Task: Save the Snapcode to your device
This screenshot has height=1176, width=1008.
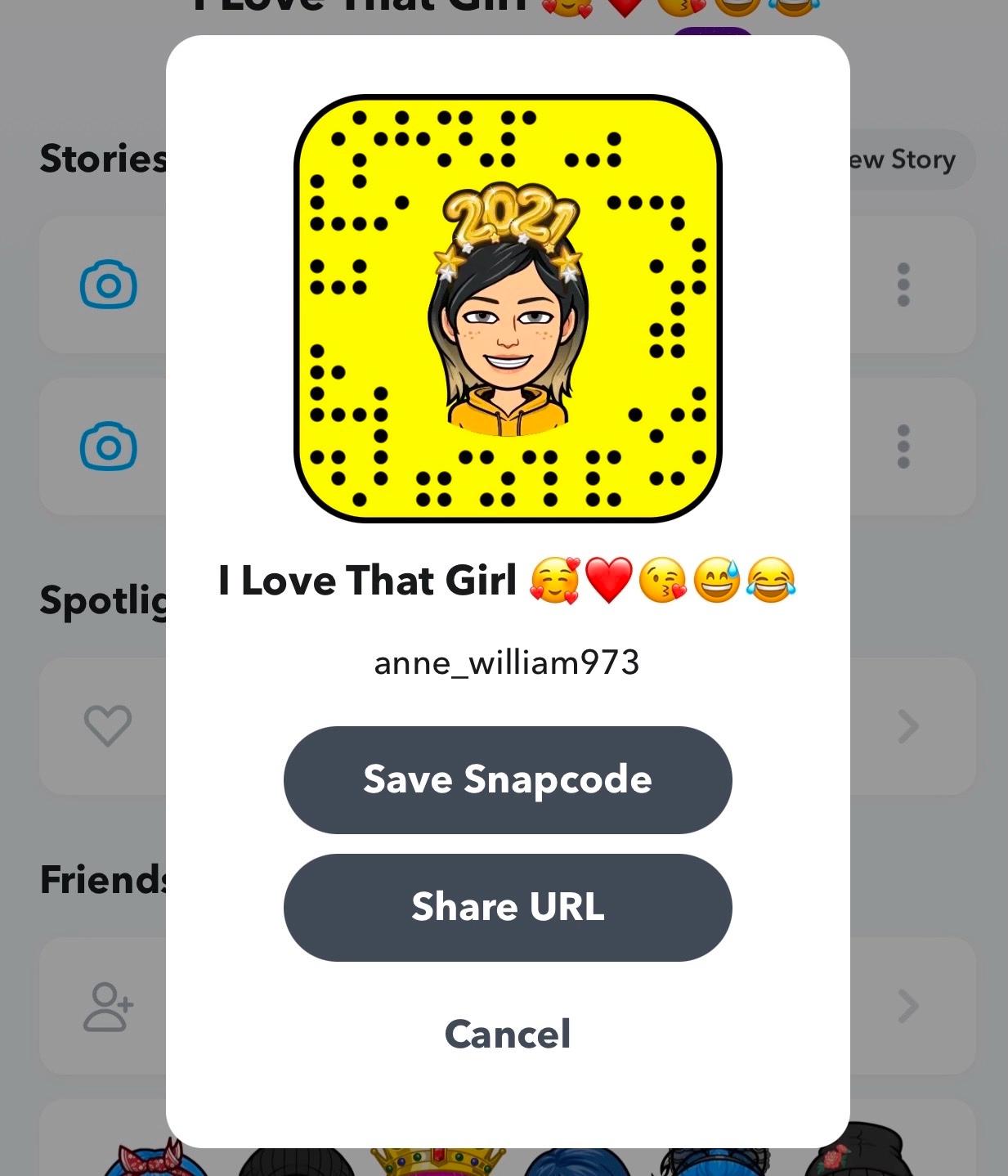Action: 507,779
